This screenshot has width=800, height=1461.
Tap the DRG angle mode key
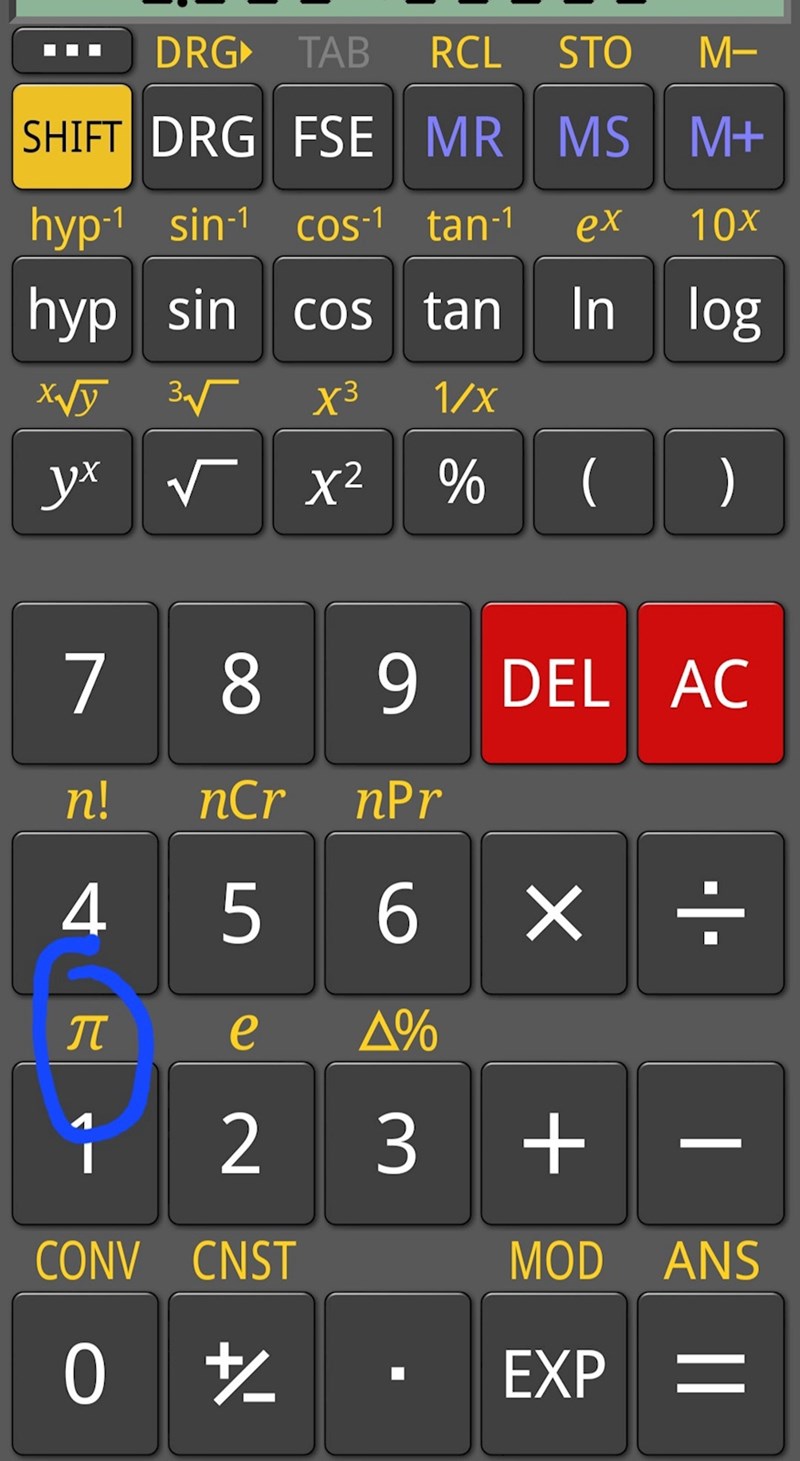click(x=202, y=137)
